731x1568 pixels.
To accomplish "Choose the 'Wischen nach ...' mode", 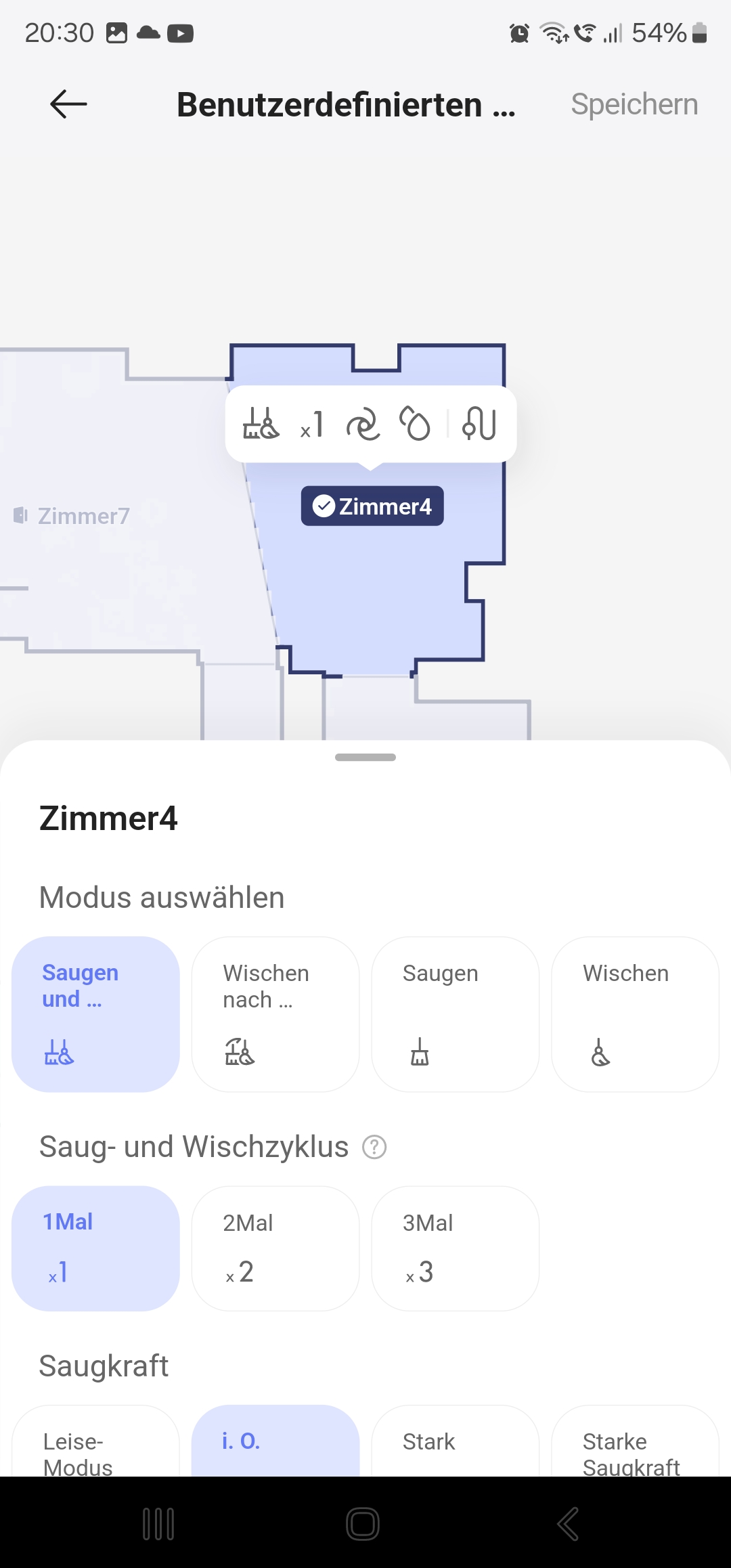I will click(275, 1014).
